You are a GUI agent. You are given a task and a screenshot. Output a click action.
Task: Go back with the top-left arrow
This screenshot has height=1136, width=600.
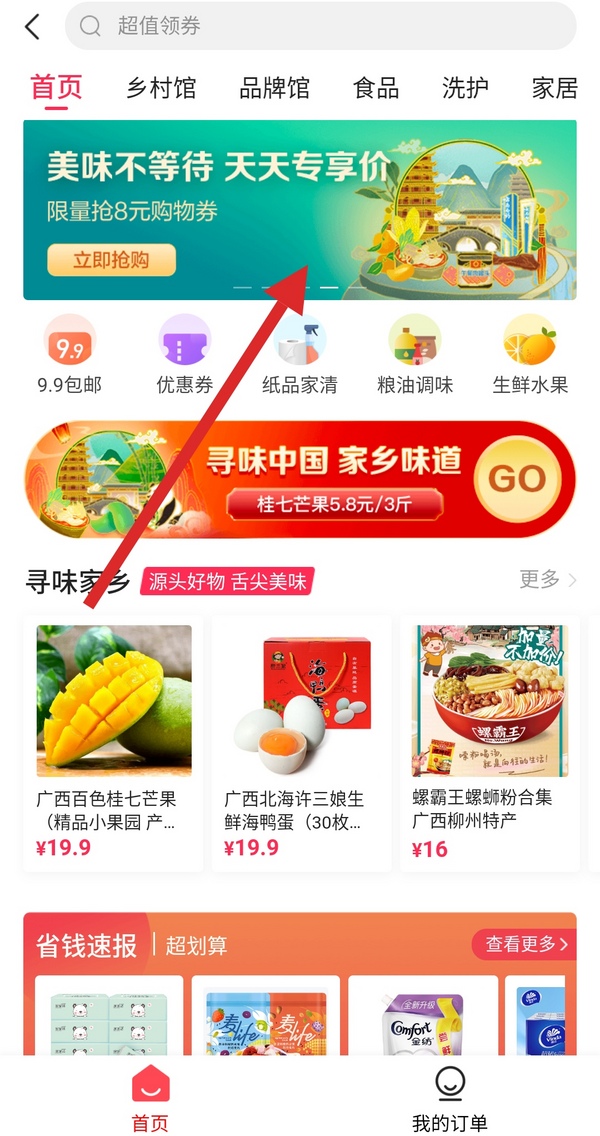[32, 27]
